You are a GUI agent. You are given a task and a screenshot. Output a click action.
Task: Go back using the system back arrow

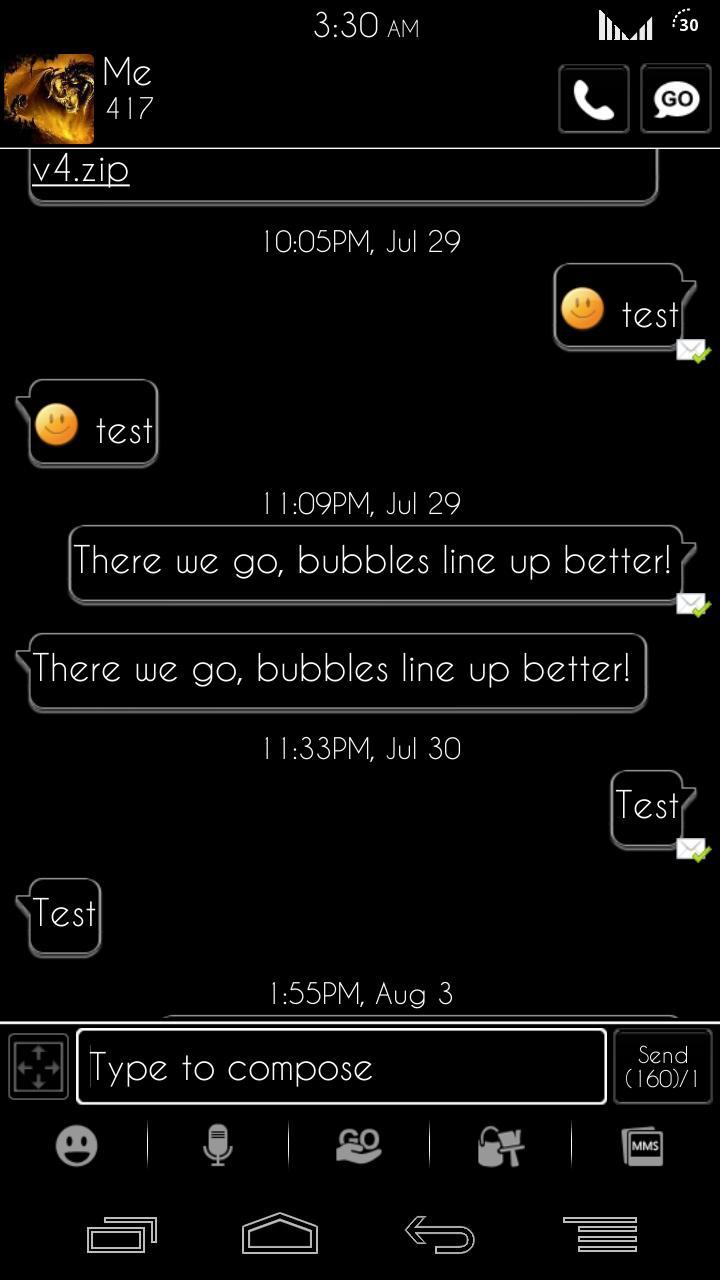click(x=440, y=1234)
